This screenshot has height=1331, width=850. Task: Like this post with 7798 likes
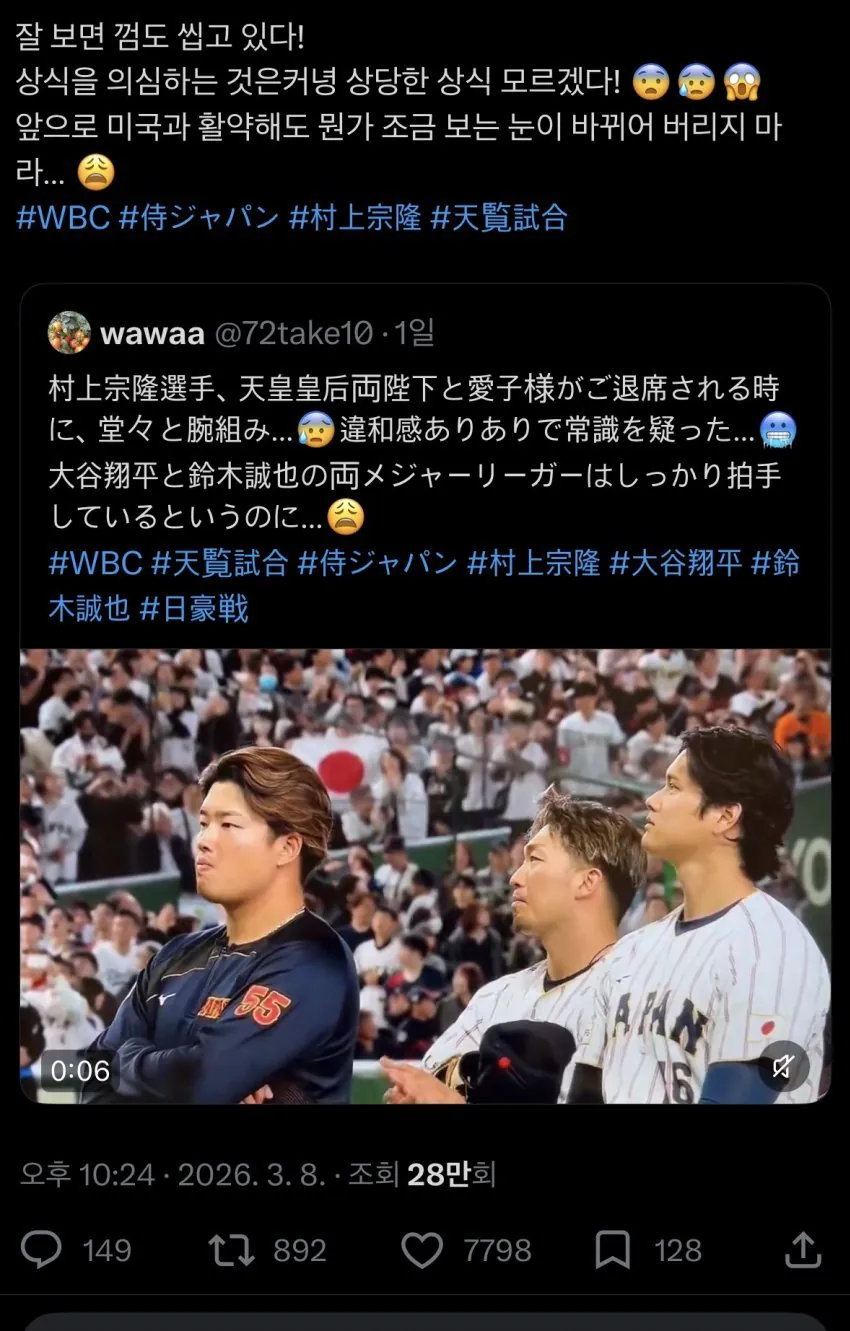pyautogui.click(x=422, y=1250)
